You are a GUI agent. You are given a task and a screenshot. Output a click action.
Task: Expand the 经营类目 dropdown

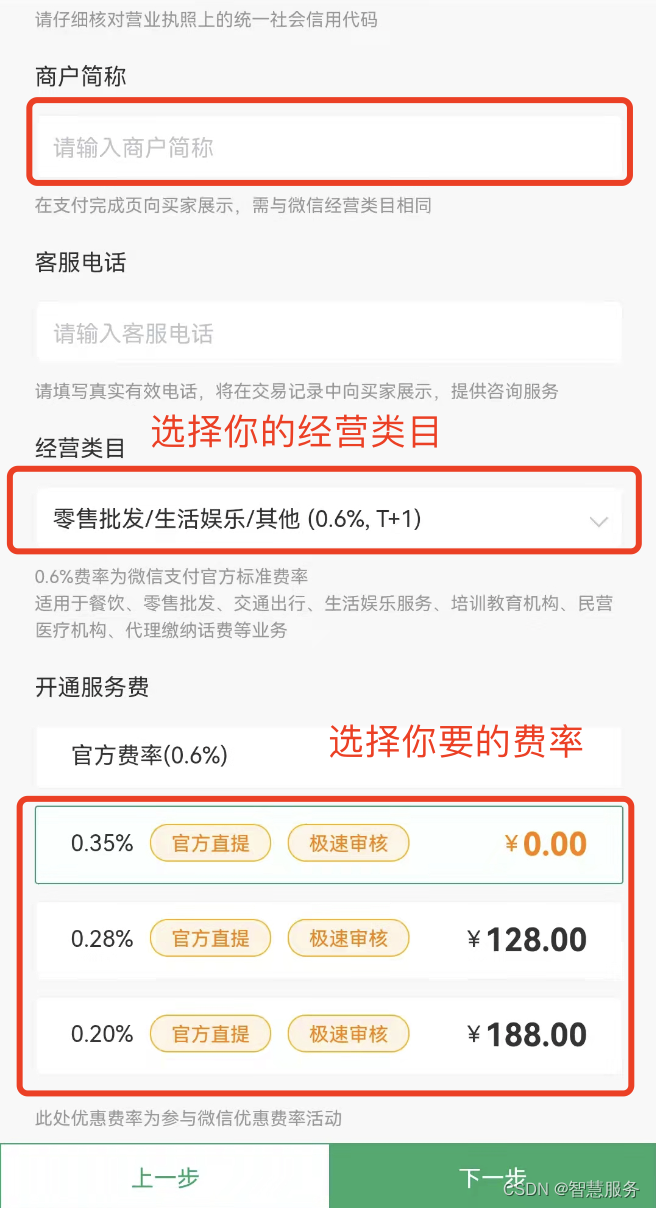pos(328,519)
